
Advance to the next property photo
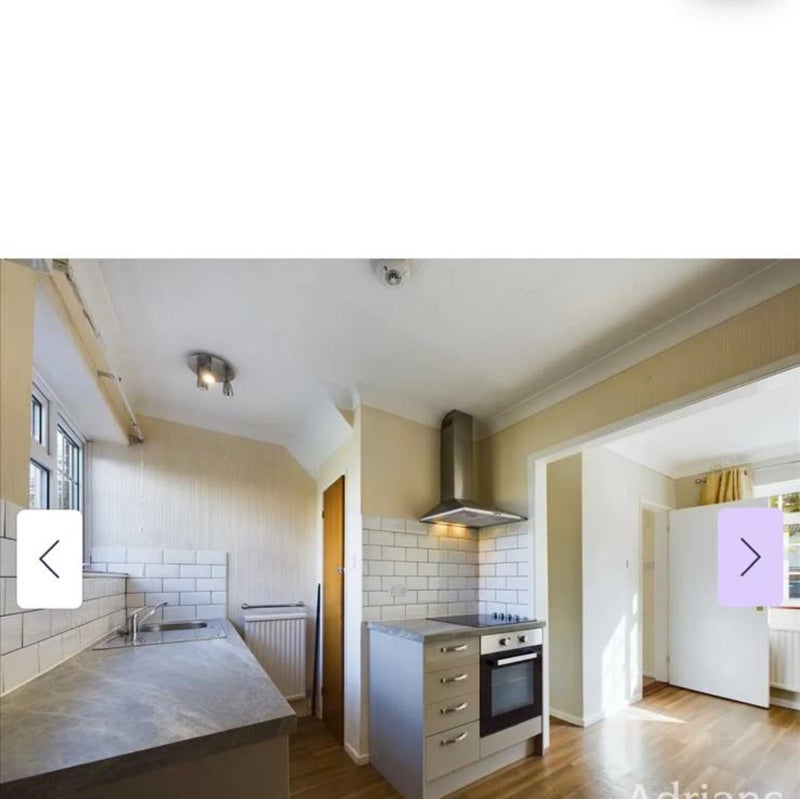tap(750, 557)
